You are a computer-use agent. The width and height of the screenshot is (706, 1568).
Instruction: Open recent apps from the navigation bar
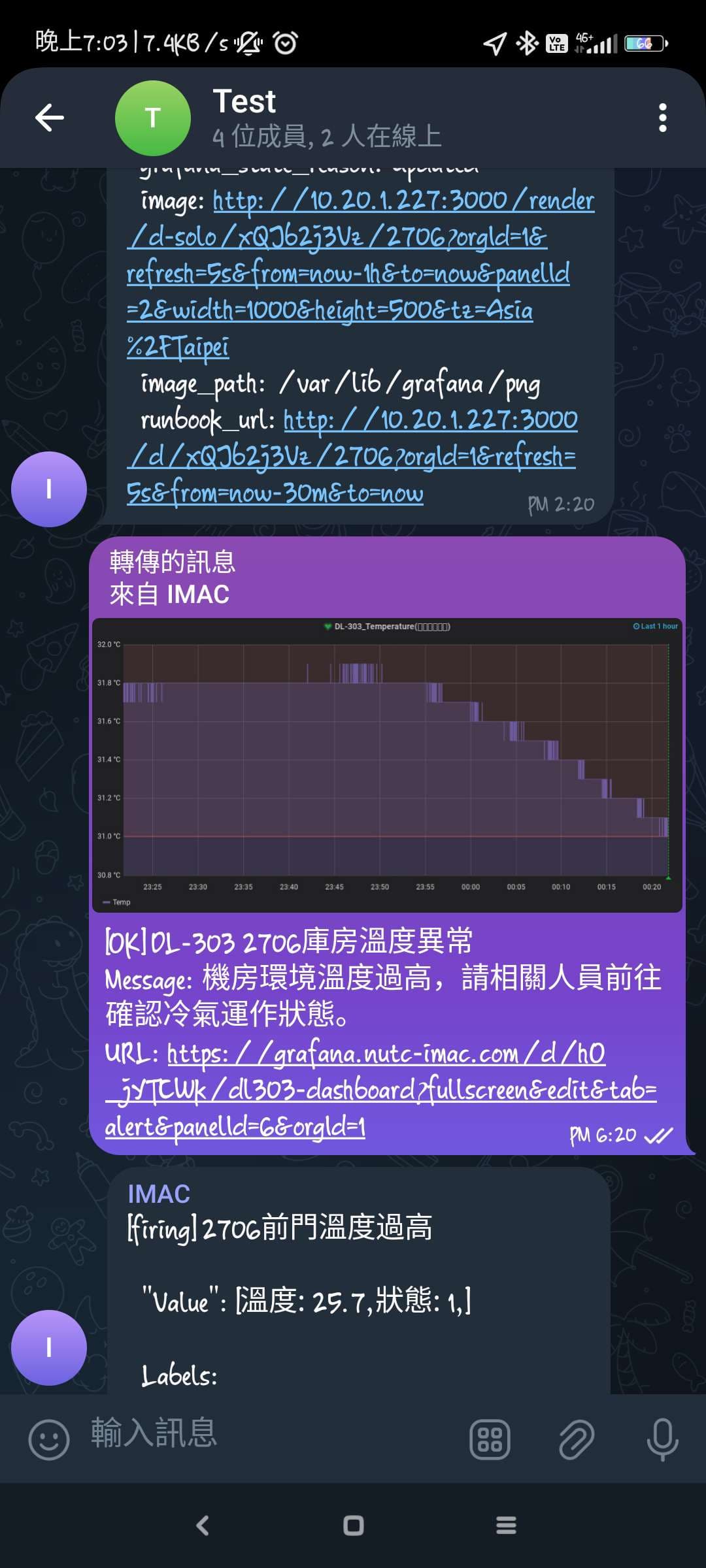[506, 1526]
